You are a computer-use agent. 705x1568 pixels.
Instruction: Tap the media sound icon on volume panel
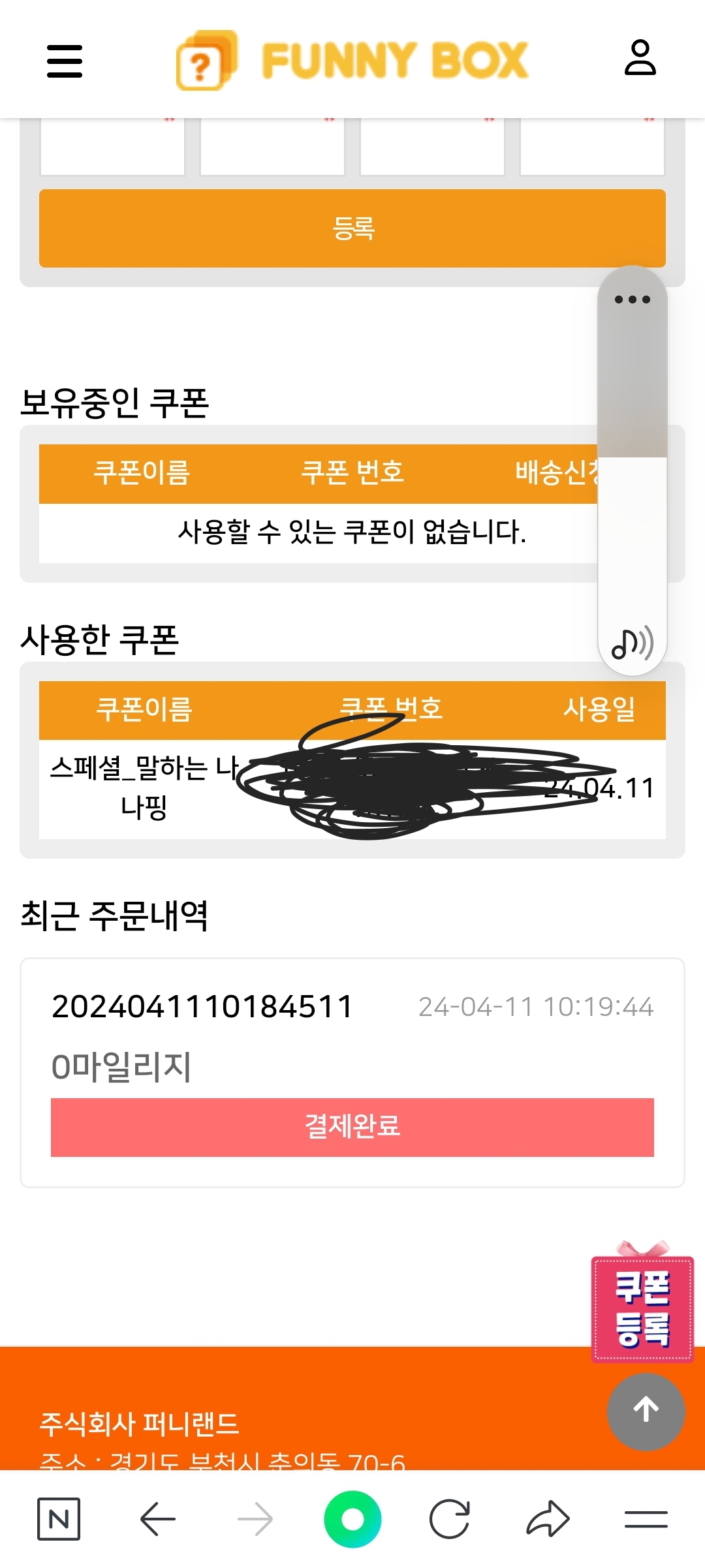click(632, 643)
